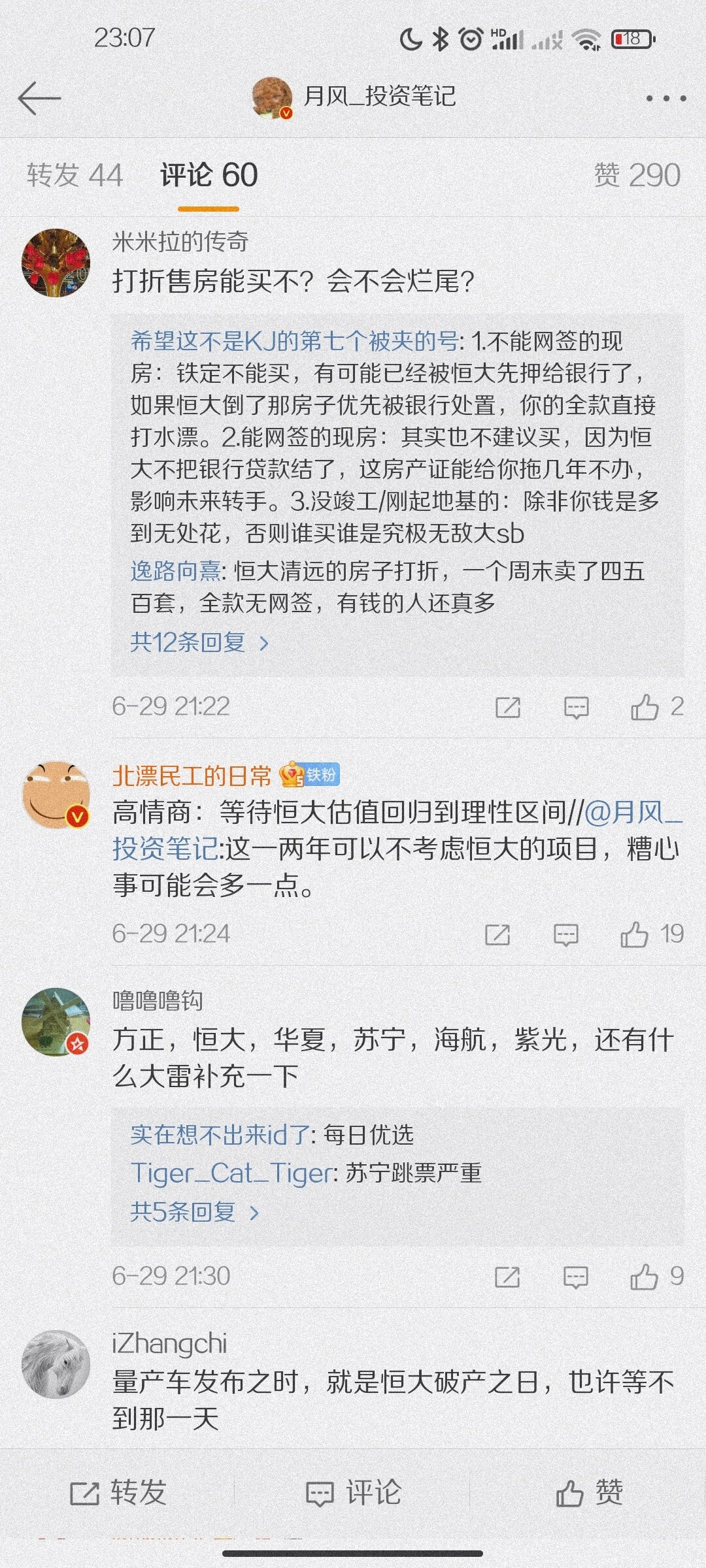Repost 北漂民工的日常's comment
Viewport: 706px width, 1568px height.
point(497,934)
